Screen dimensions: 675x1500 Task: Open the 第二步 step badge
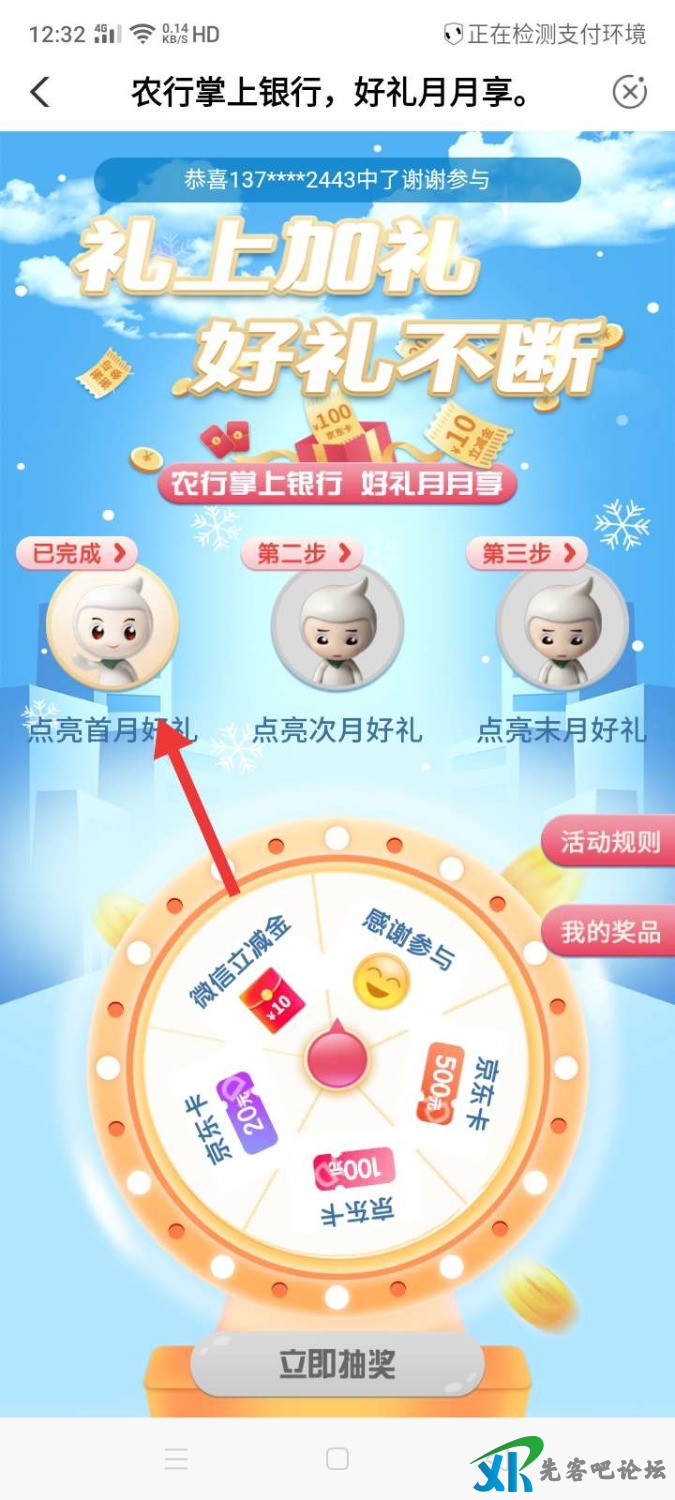point(302,553)
